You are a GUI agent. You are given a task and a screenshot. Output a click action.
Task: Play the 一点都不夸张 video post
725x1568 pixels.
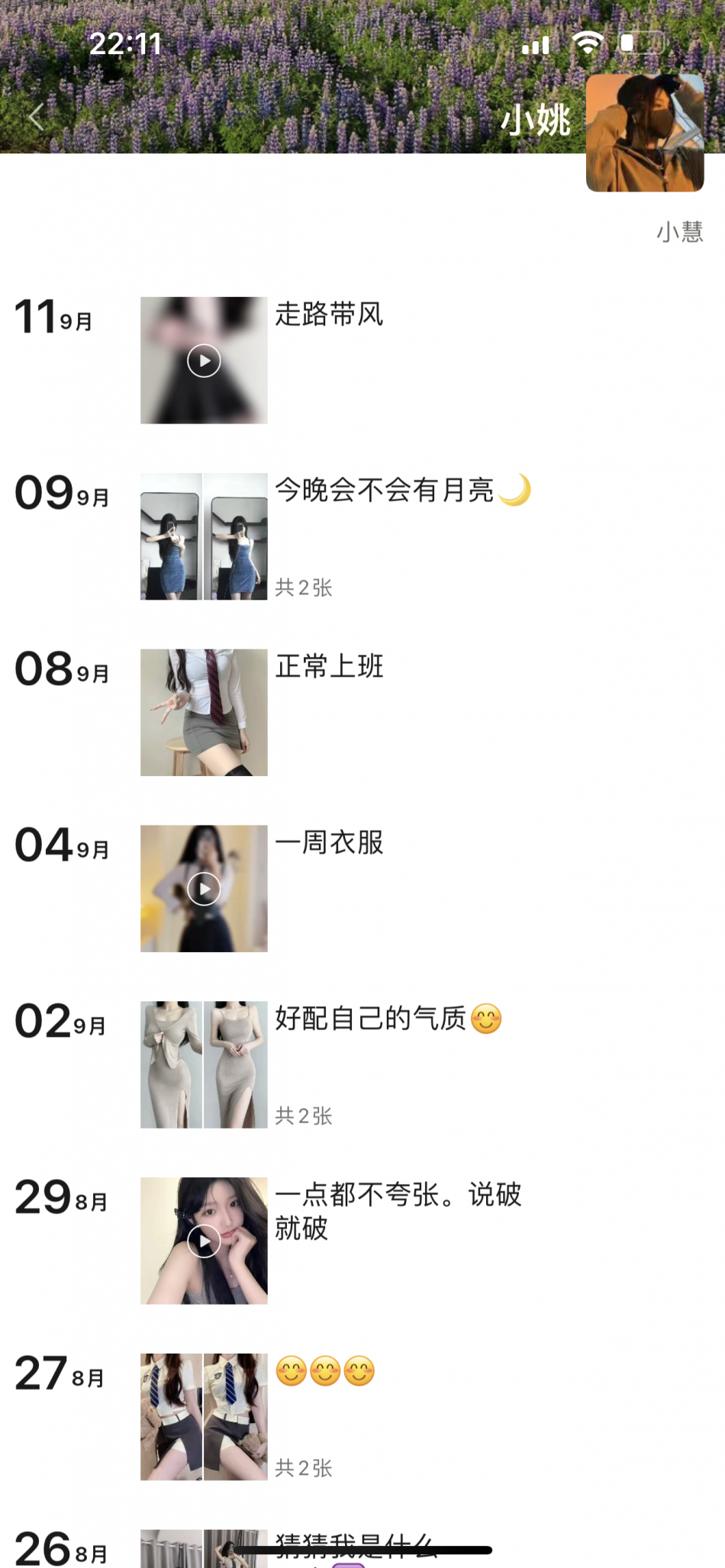coord(204,1241)
